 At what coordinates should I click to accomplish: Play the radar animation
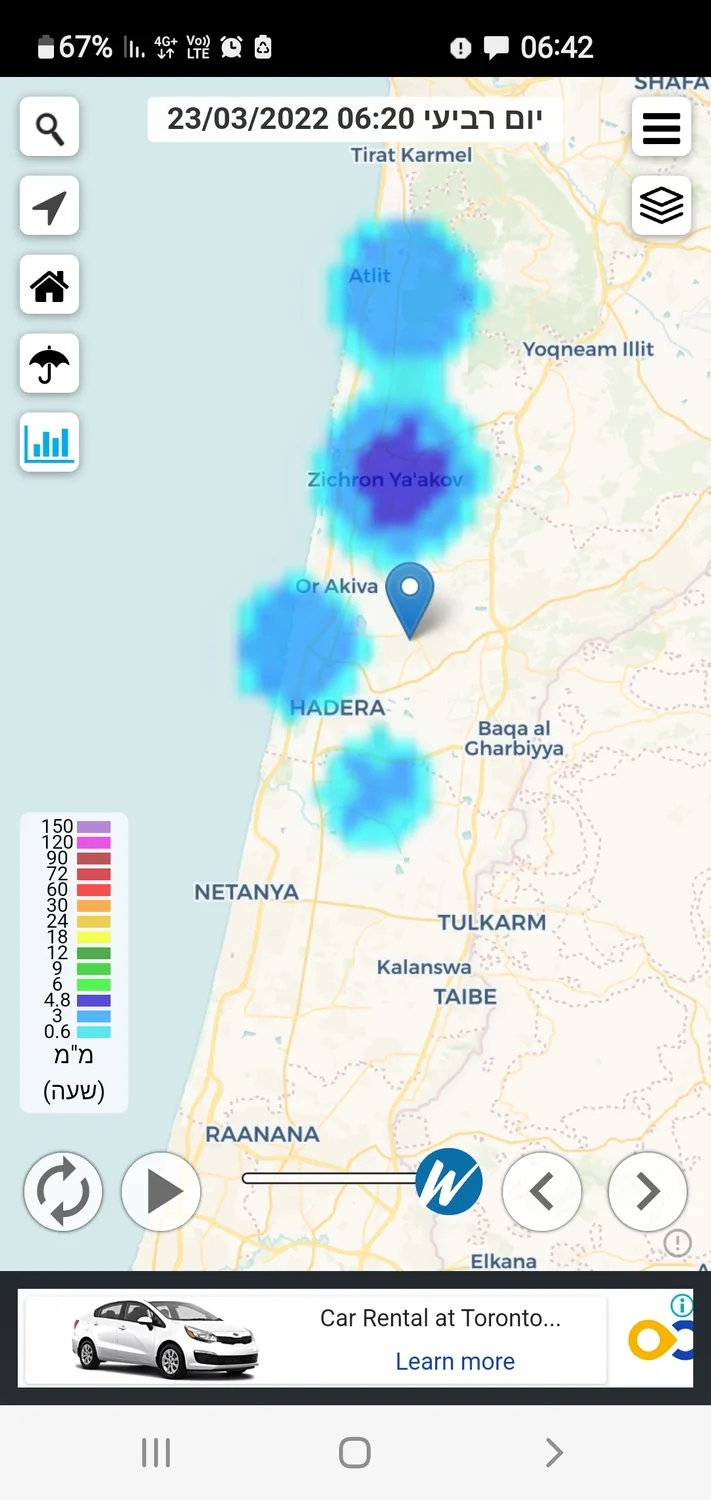(x=162, y=1191)
